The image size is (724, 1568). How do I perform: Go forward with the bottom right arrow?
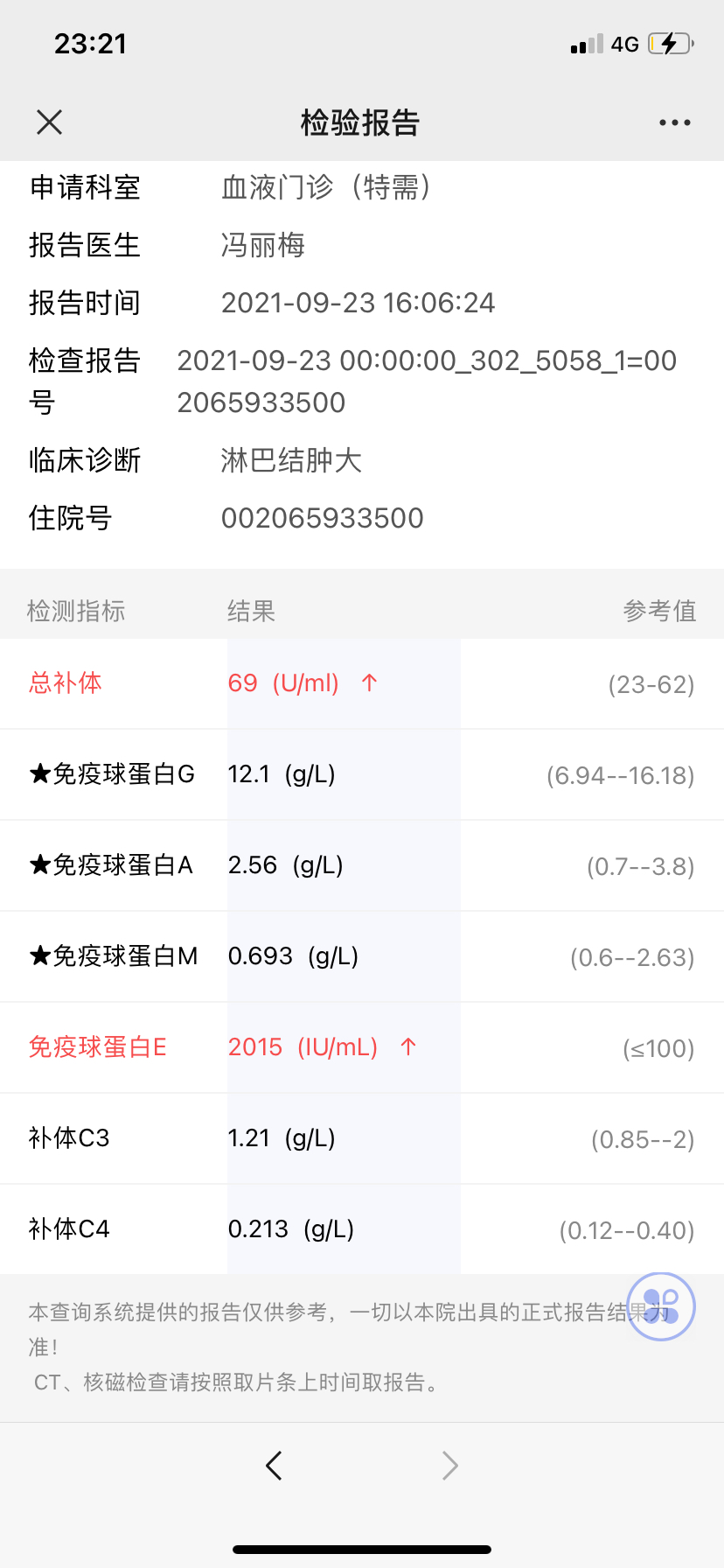click(x=450, y=1465)
